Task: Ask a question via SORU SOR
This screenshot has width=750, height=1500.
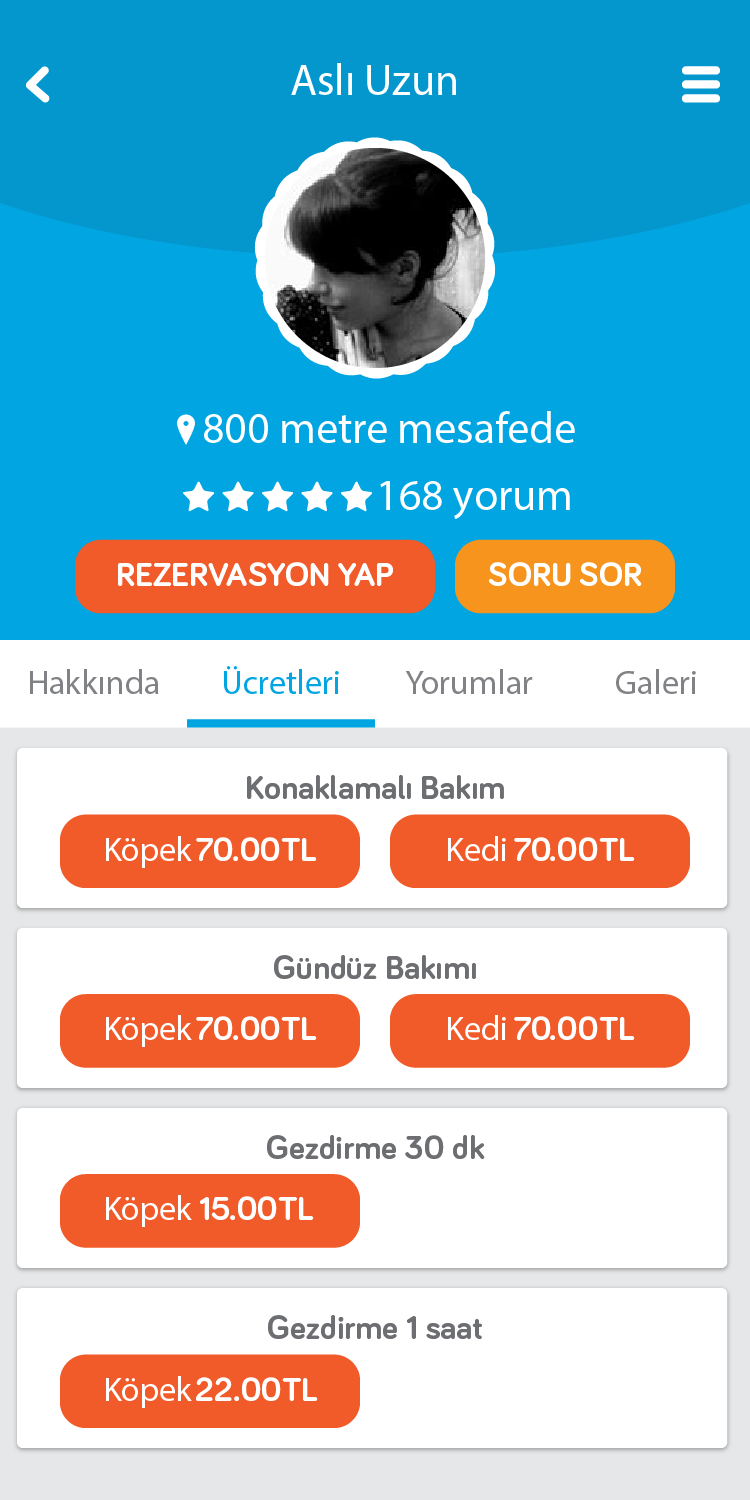Action: click(565, 576)
